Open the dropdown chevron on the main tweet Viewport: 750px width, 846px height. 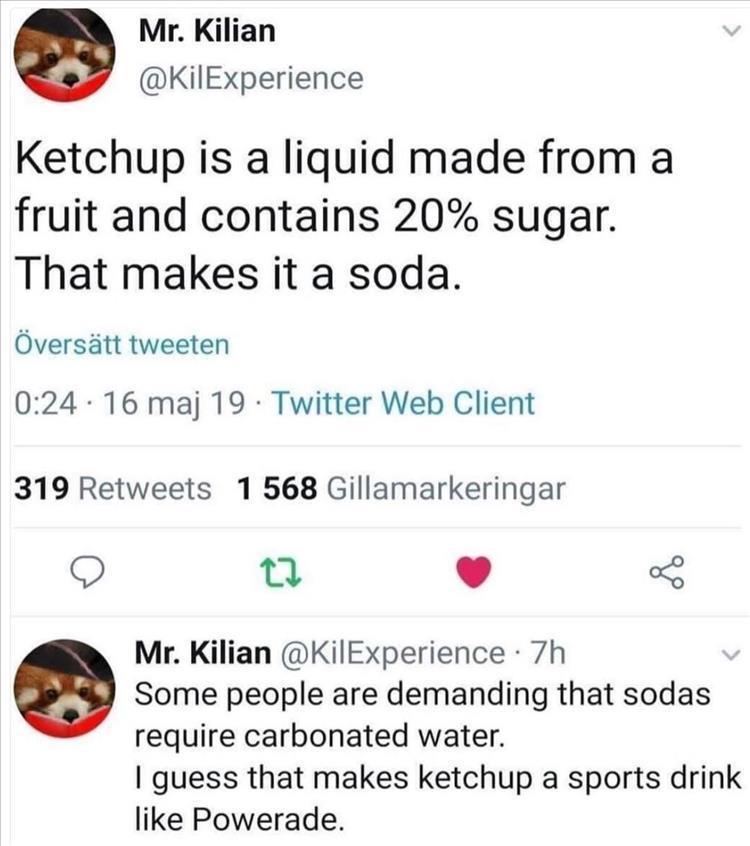[729, 34]
